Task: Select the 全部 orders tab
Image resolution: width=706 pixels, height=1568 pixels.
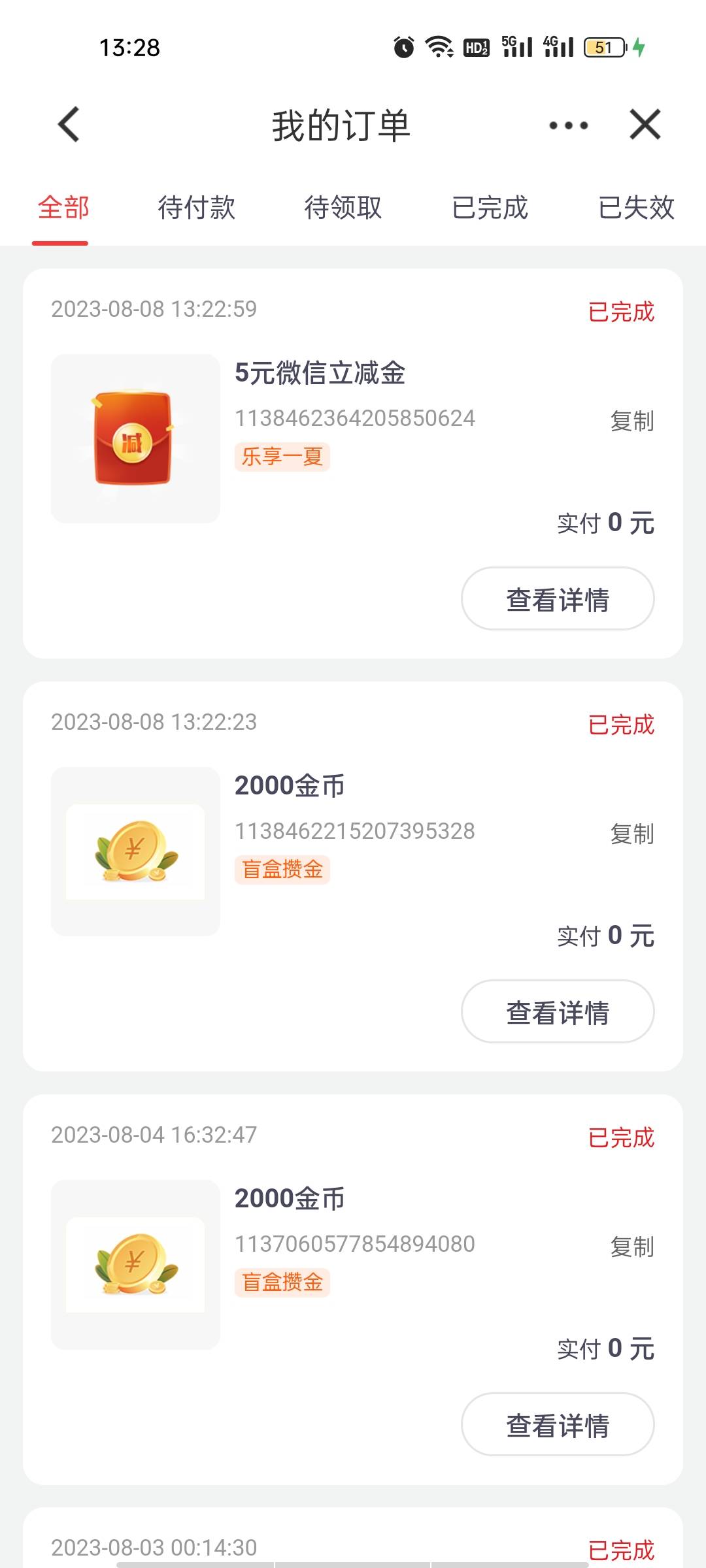Action: tap(63, 208)
